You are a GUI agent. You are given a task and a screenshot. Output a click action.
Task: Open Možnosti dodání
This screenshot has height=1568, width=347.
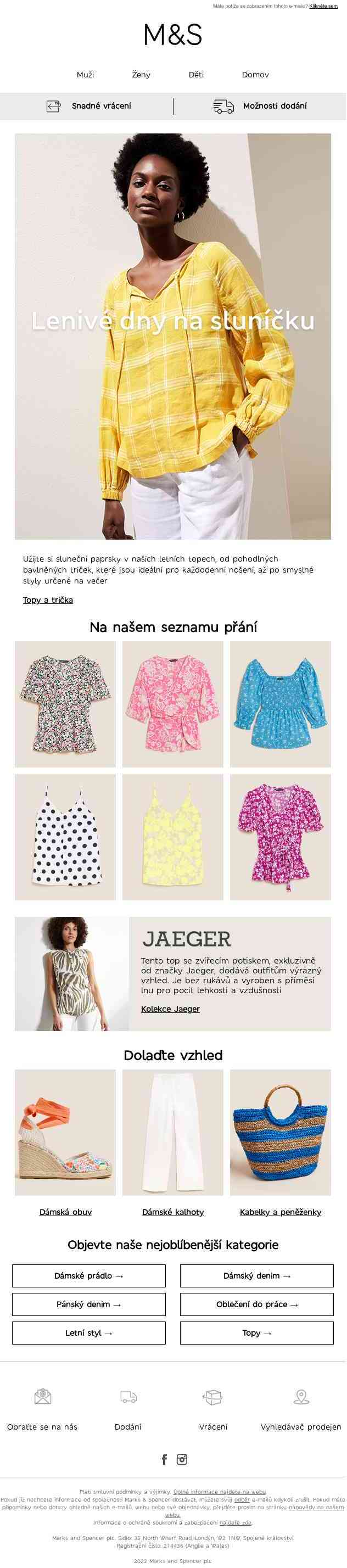point(261,106)
